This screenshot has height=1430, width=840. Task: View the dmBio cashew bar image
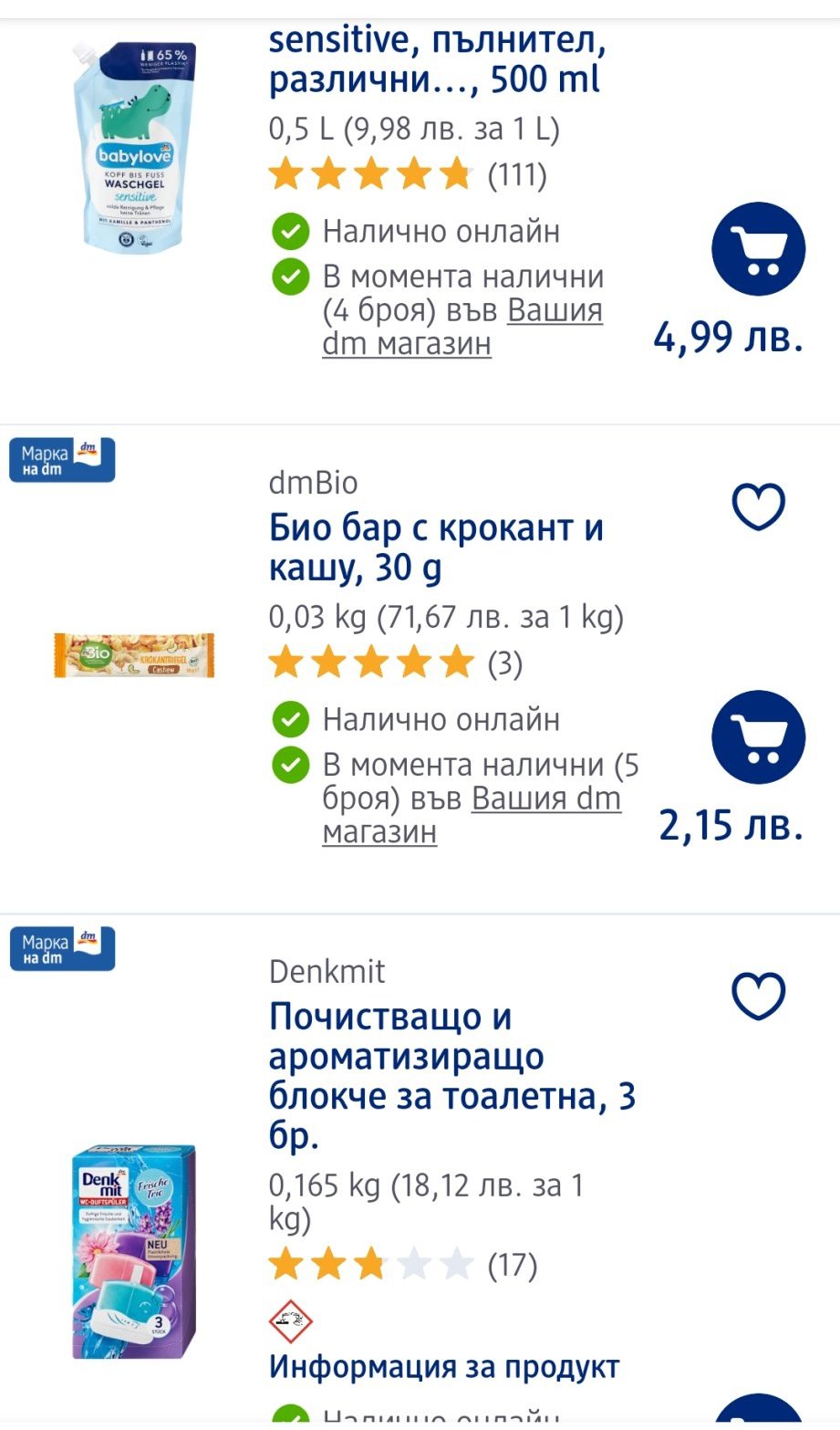point(134,655)
